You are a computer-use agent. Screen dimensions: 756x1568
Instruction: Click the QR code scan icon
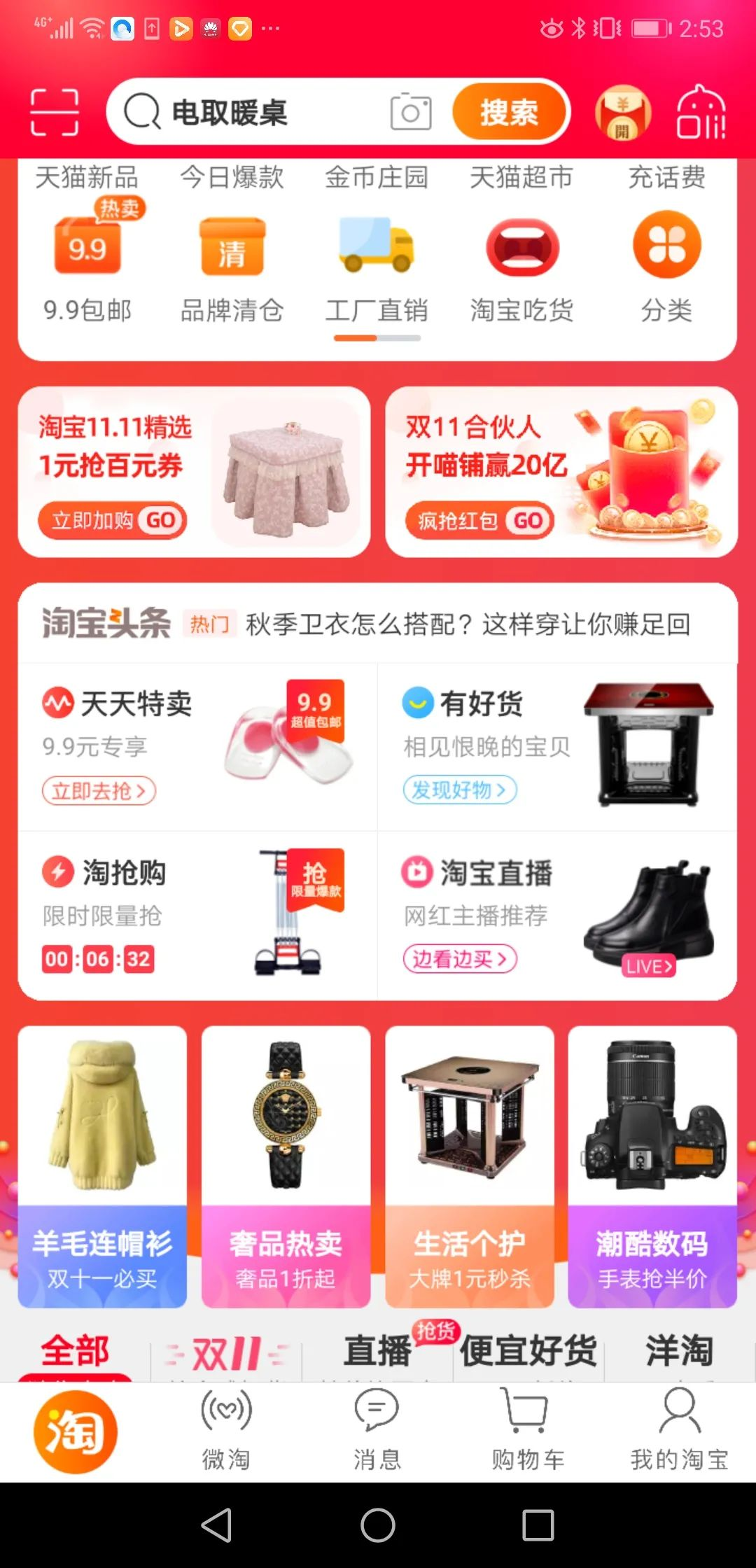click(56, 112)
